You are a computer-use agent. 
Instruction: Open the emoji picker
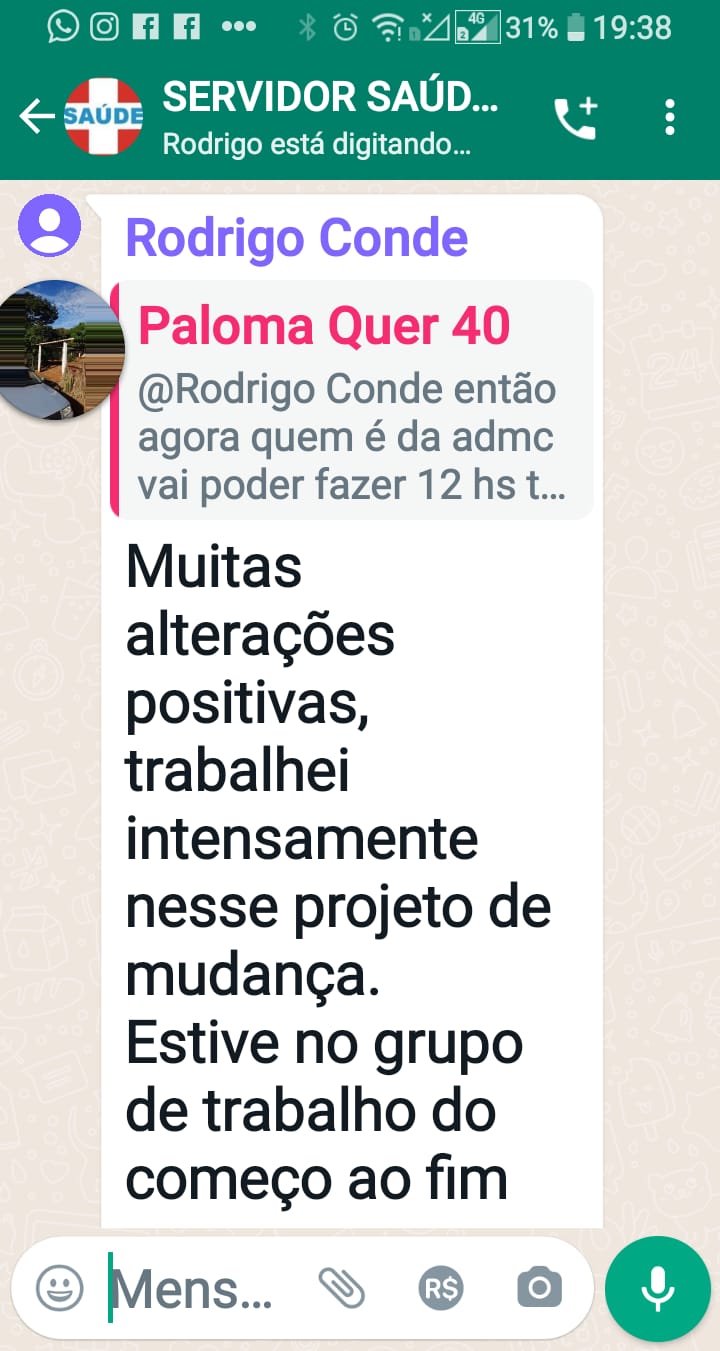(60, 1288)
